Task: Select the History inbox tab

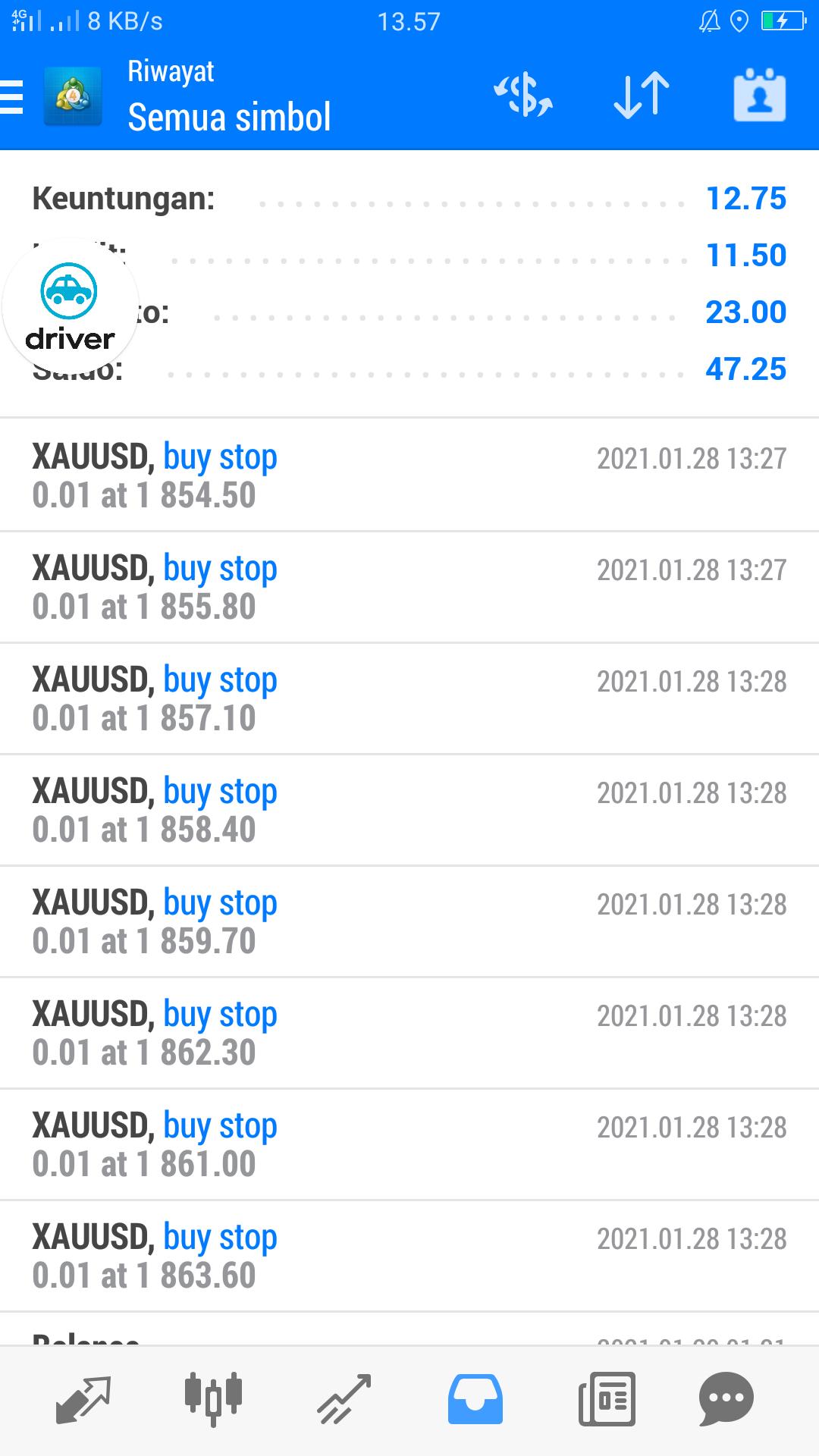Action: tap(475, 1399)
